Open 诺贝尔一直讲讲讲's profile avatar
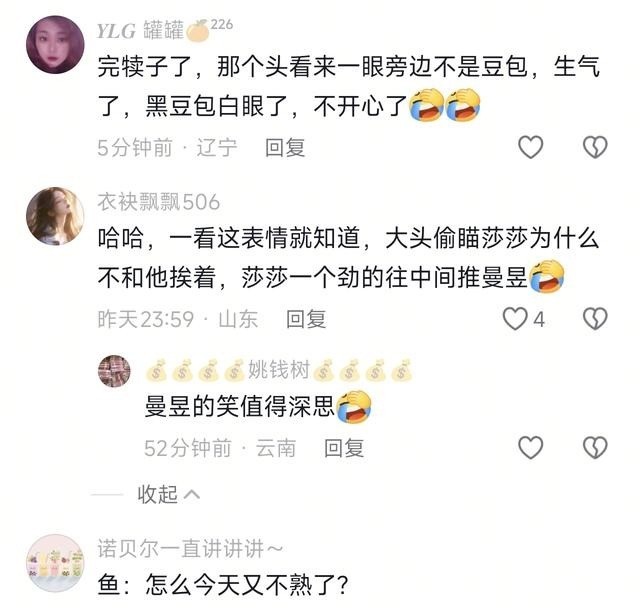The image size is (640, 608). click(x=55, y=563)
